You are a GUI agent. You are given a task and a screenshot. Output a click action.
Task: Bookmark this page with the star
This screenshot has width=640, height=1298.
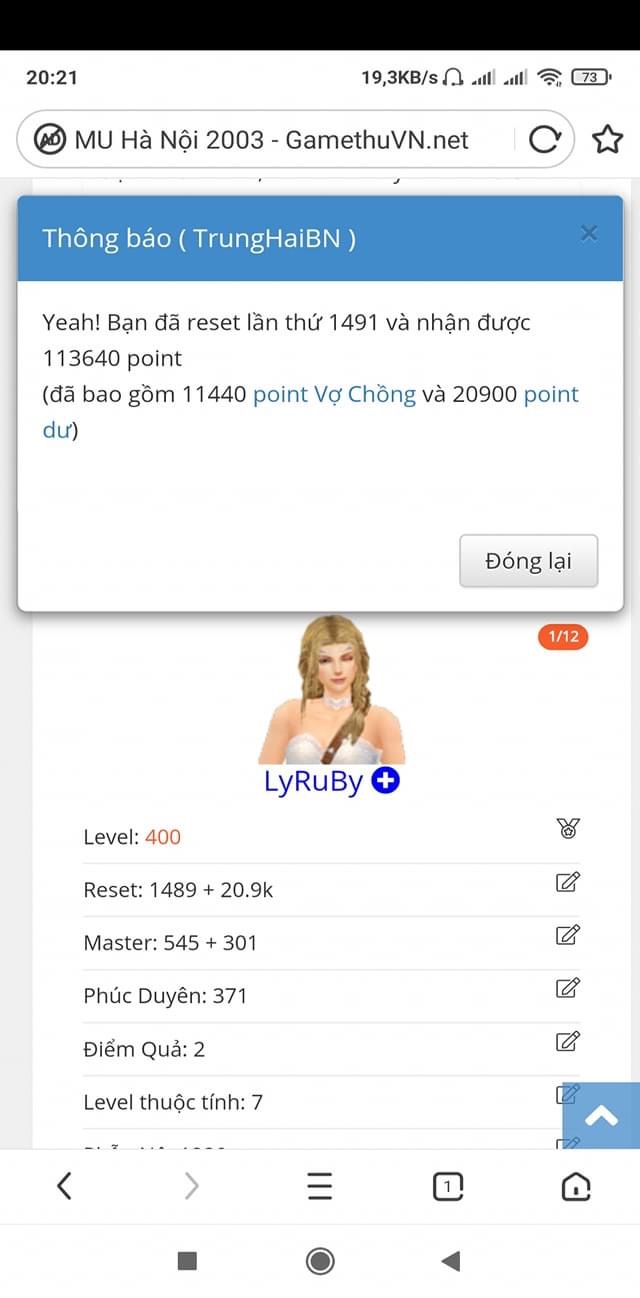(608, 140)
